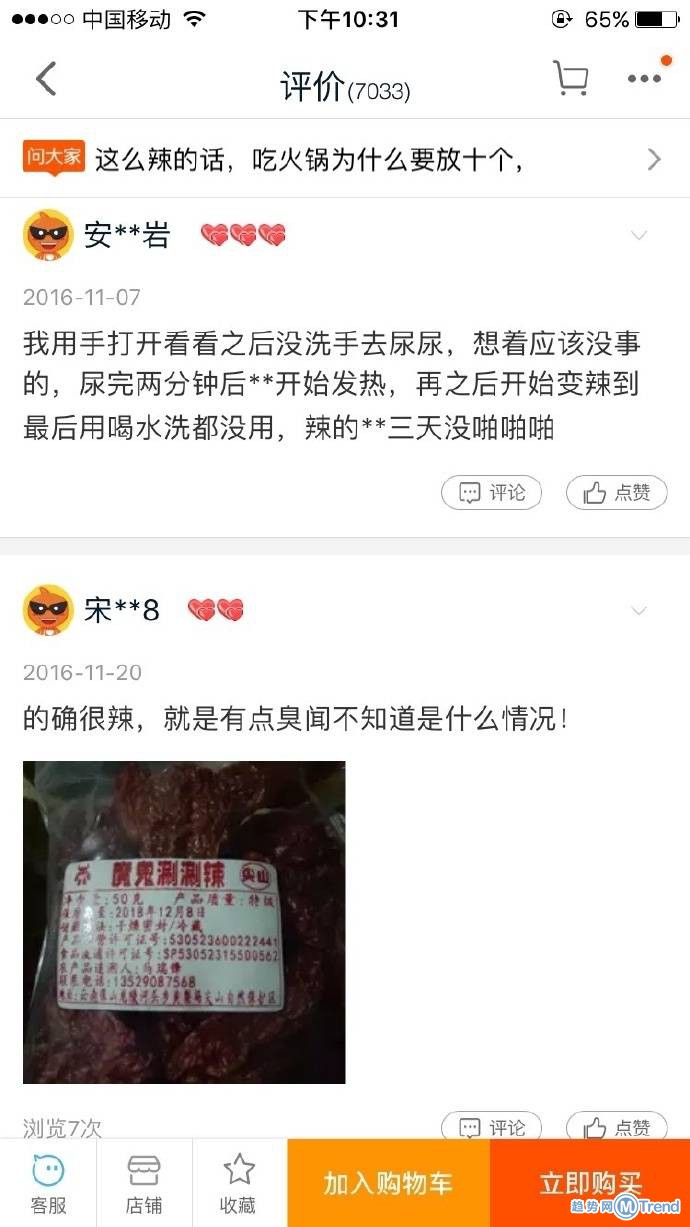Viewport: 690px width, 1227px height.
Task: Tap 评论 under 安**岩's review
Action: click(492, 492)
